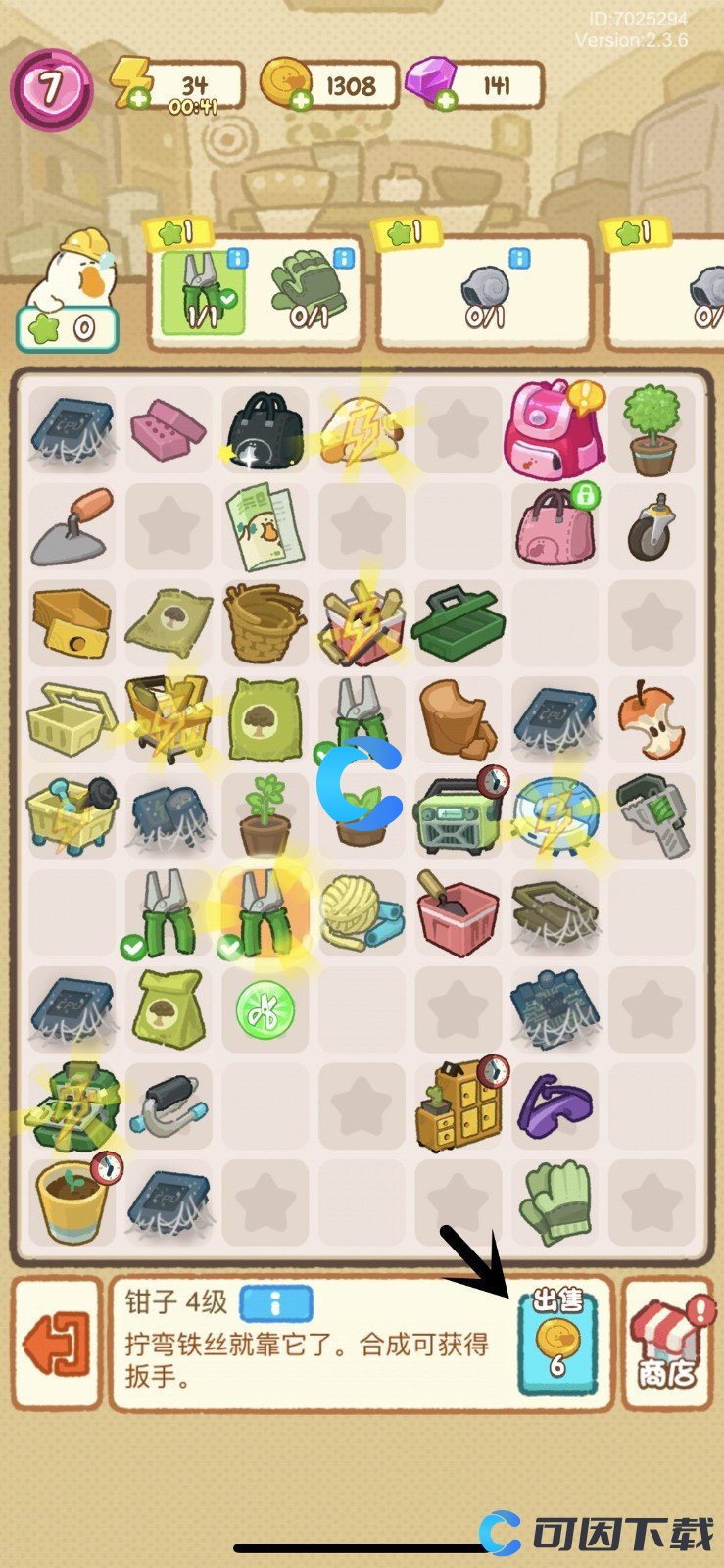
Task: Tap the green toolbox item
Action: (x=458, y=621)
